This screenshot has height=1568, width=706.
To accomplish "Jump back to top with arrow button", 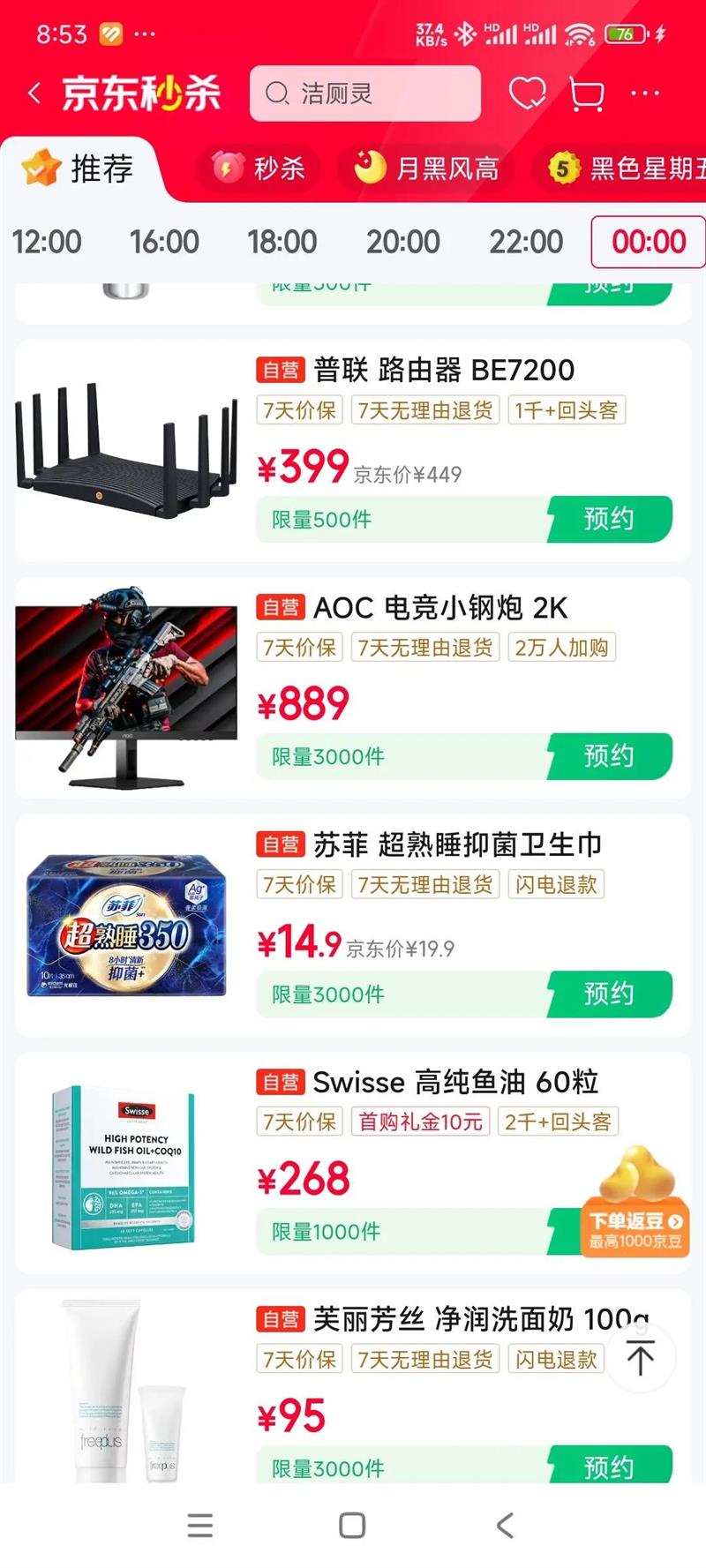I will 641,1358.
